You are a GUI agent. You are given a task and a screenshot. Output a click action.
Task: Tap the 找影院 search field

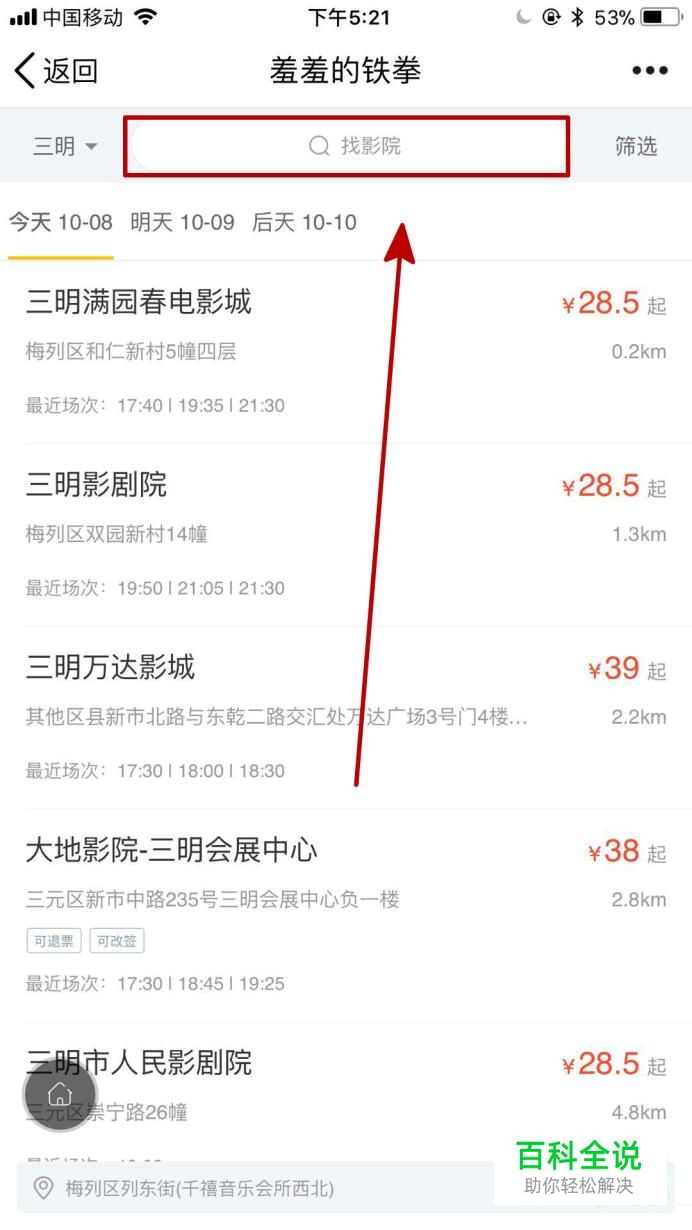pos(347,146)
